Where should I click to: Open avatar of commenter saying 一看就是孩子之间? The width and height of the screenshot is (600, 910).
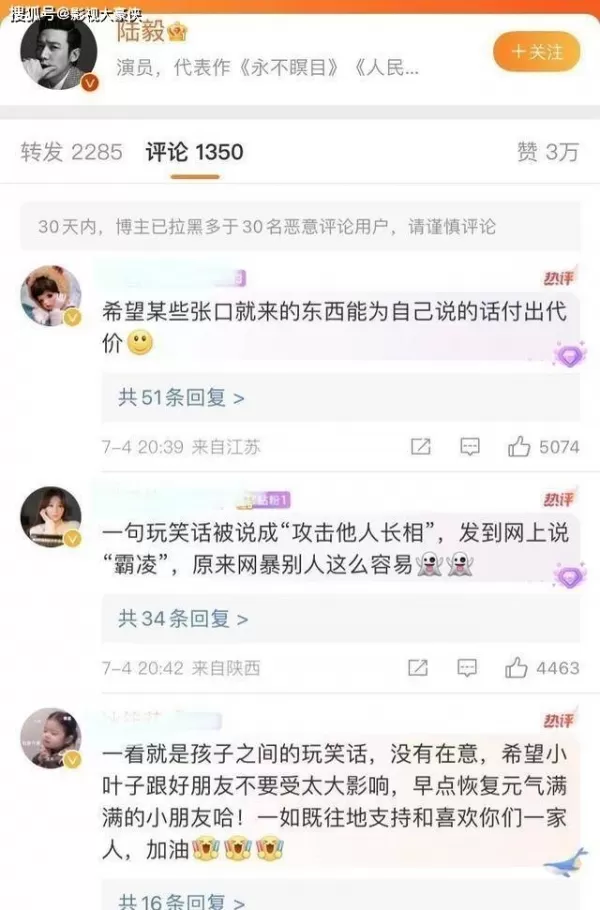(x=51, y=738)
